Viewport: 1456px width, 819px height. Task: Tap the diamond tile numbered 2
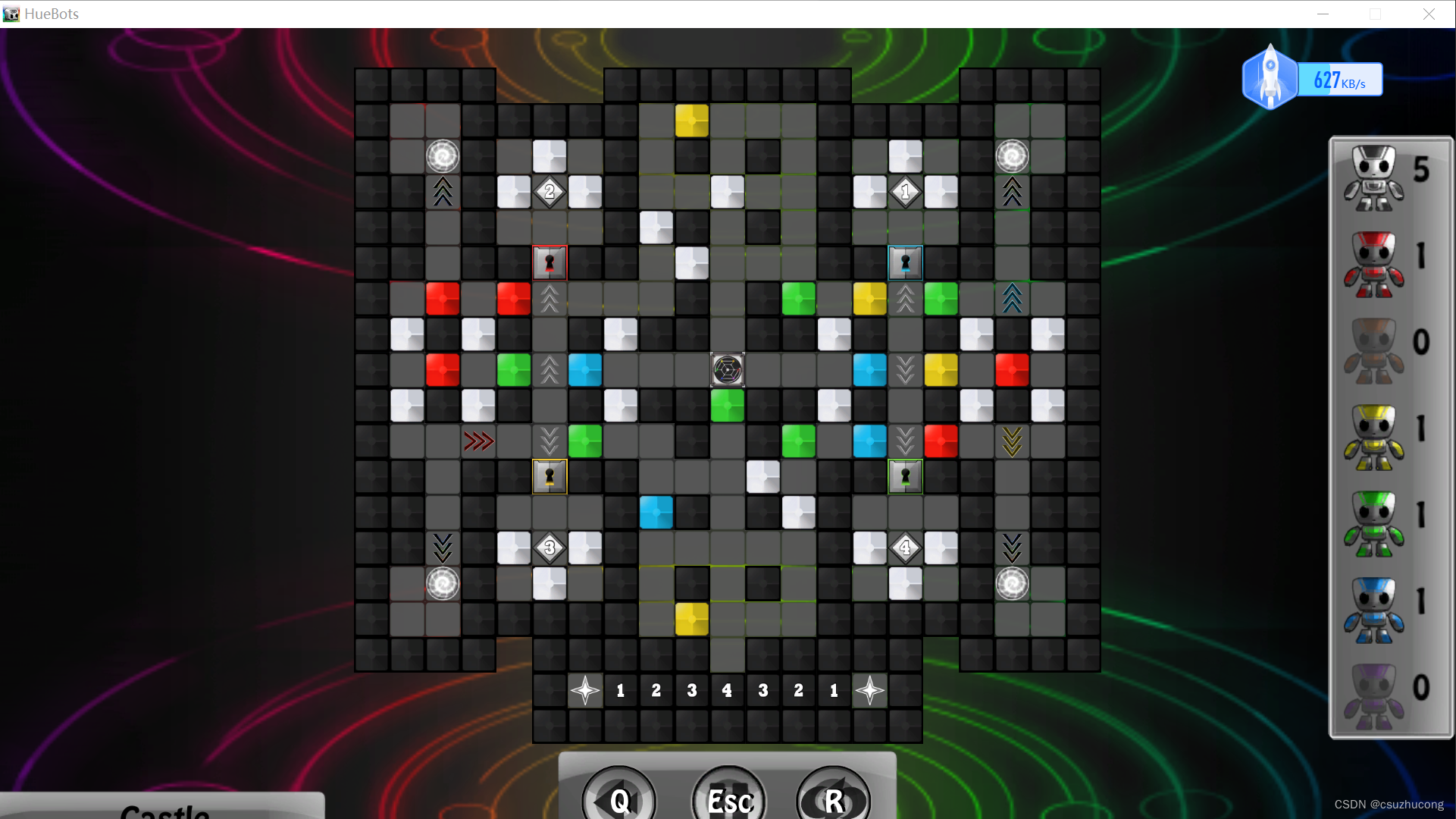pos(550,192)
